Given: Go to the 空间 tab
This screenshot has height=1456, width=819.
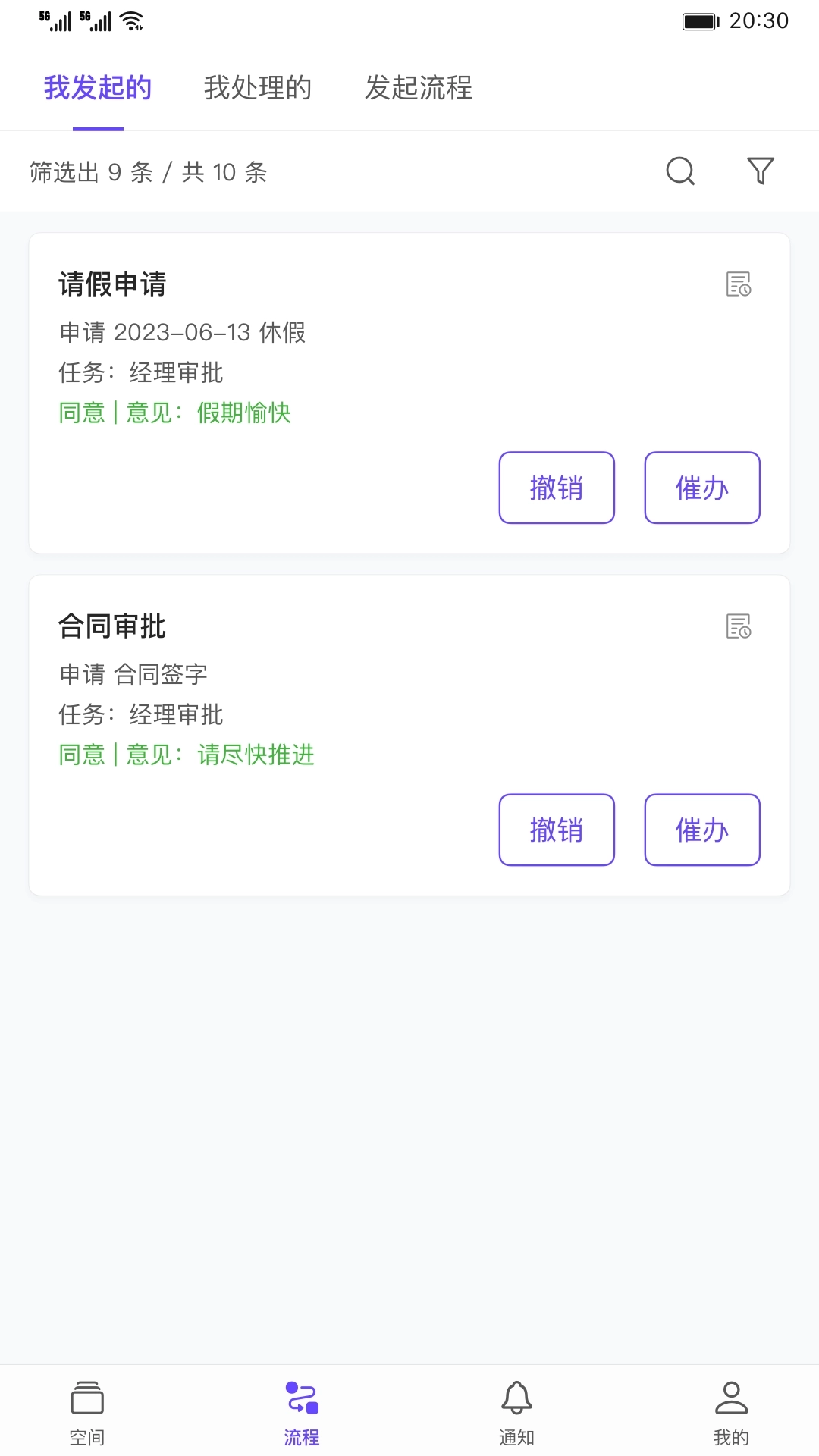Looking at the screenshot, I should click(x=87, y=1411).
